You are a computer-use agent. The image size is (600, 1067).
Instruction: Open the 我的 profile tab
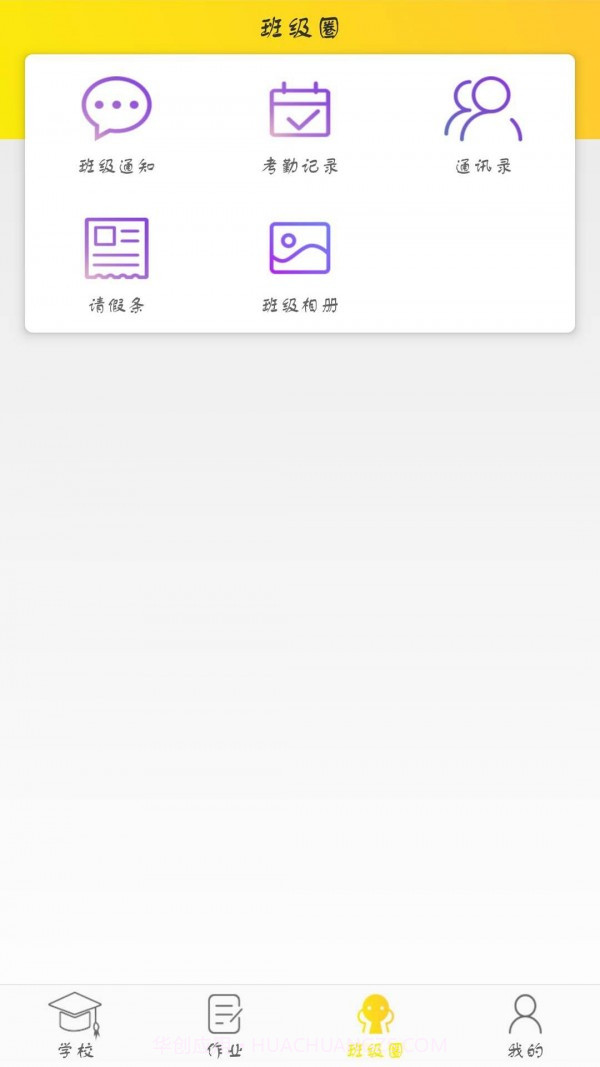click(525, 1025)
